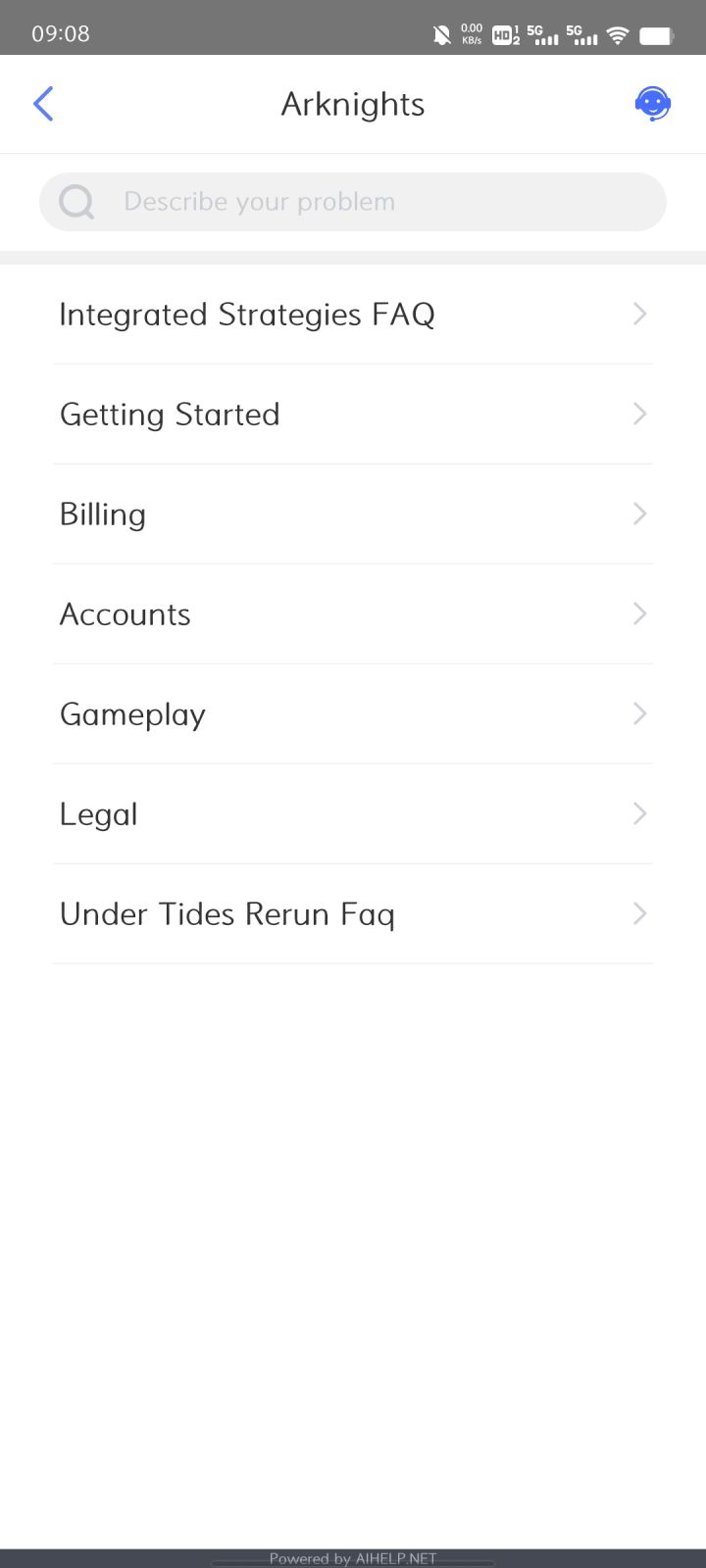The image size is (706, 1568).
Task: Open the Getting Started section
Action: pyautogui.click(x=353, y=415)
